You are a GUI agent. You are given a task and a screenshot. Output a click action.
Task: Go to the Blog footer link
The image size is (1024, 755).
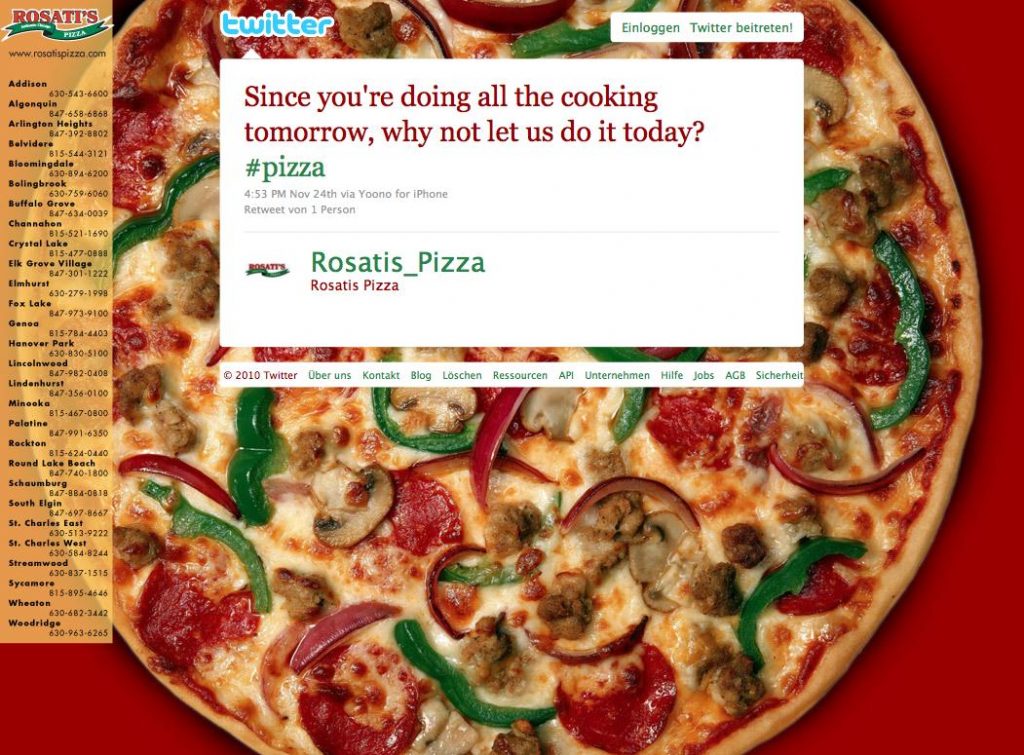pyautogui.click(x=421, y=376)
